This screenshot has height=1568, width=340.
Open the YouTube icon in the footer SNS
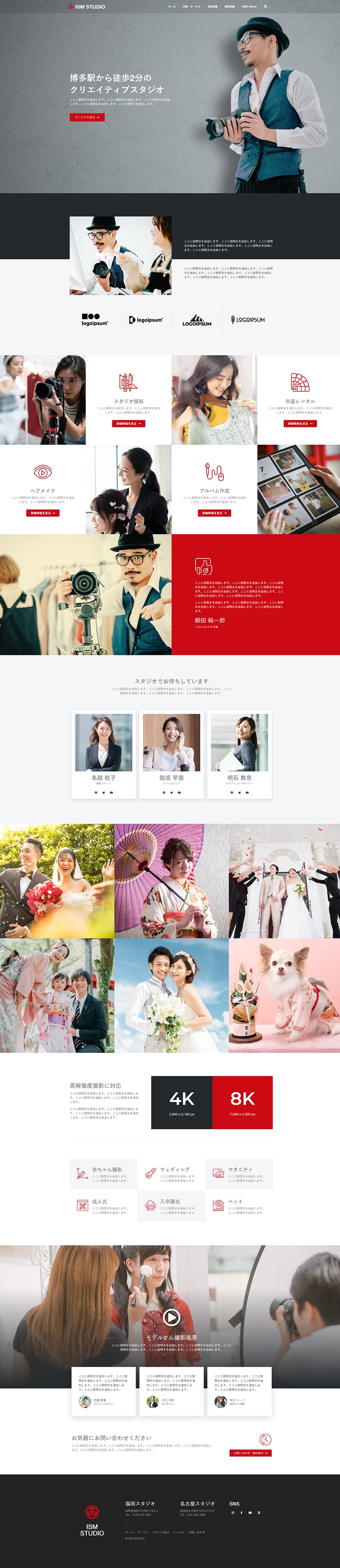250,1512
